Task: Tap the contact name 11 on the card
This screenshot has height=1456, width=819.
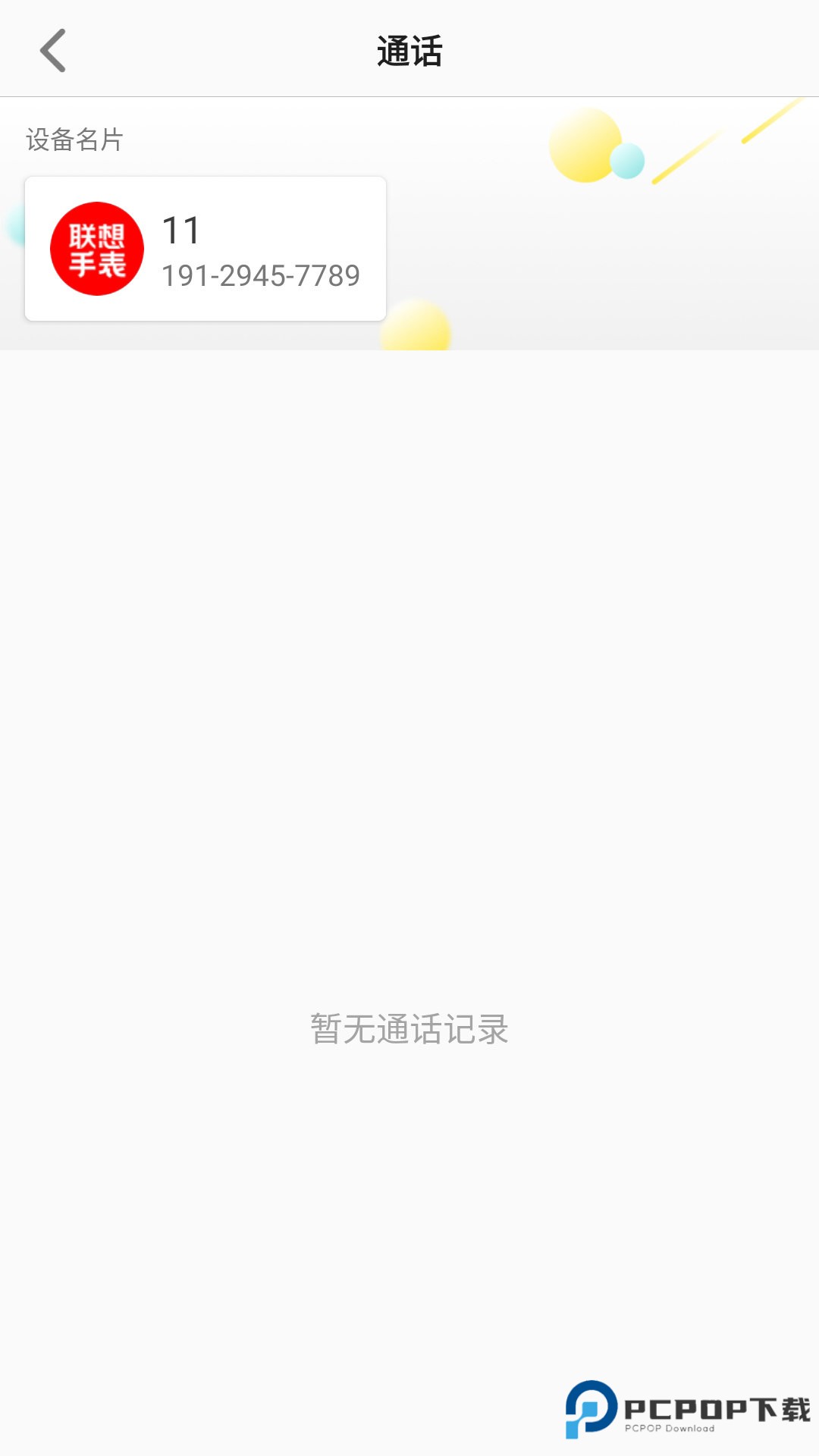Action: 182,228
